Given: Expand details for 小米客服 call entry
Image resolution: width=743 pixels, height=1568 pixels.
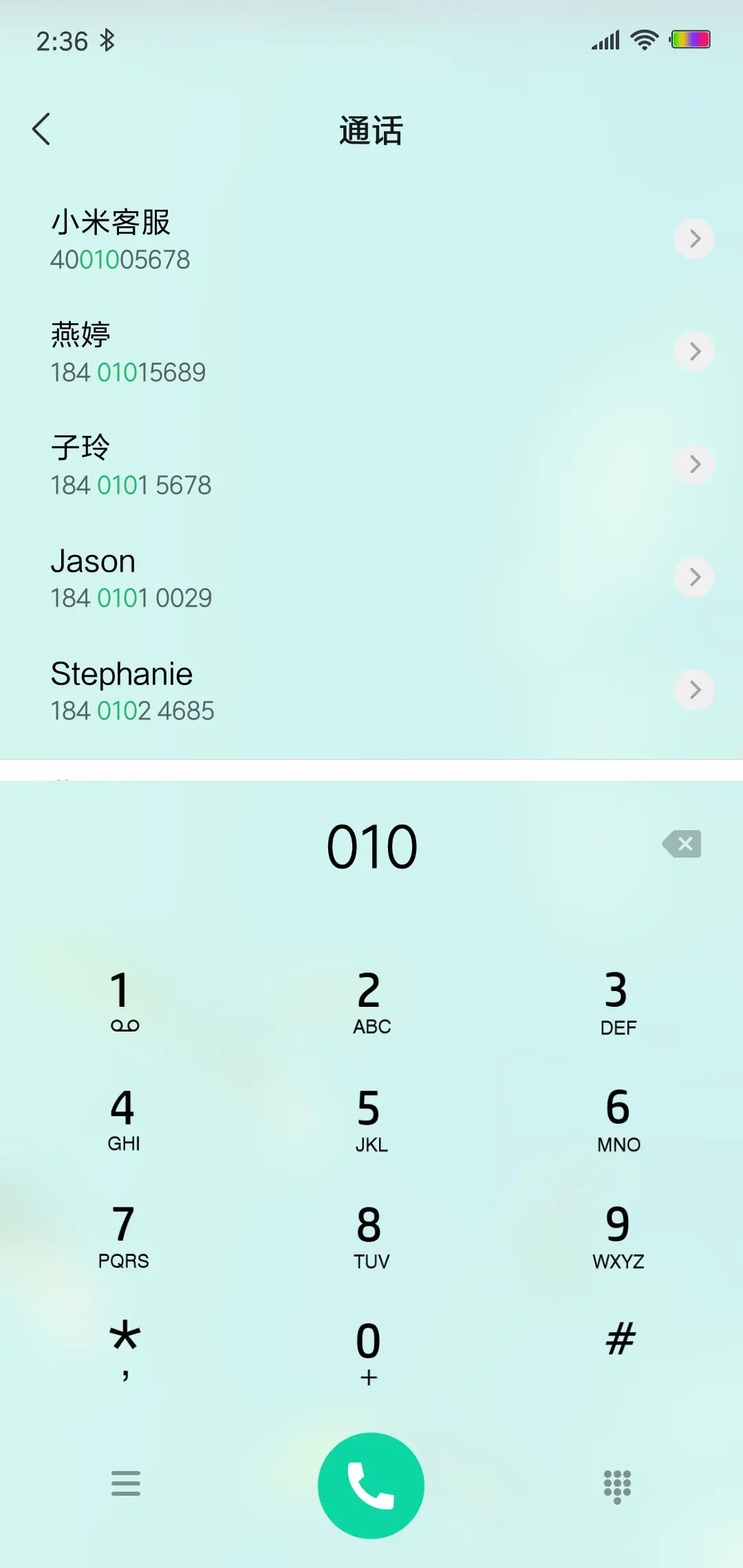Looking at the screenshot, I should coord(694,239).
